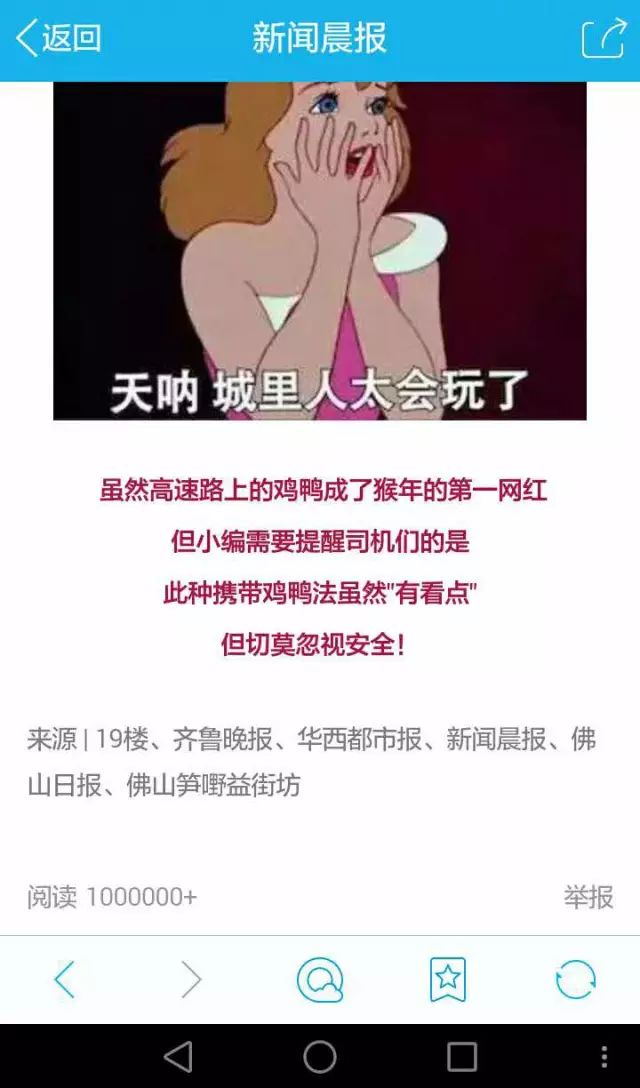Tap the system home button

tap(320, 1056)
